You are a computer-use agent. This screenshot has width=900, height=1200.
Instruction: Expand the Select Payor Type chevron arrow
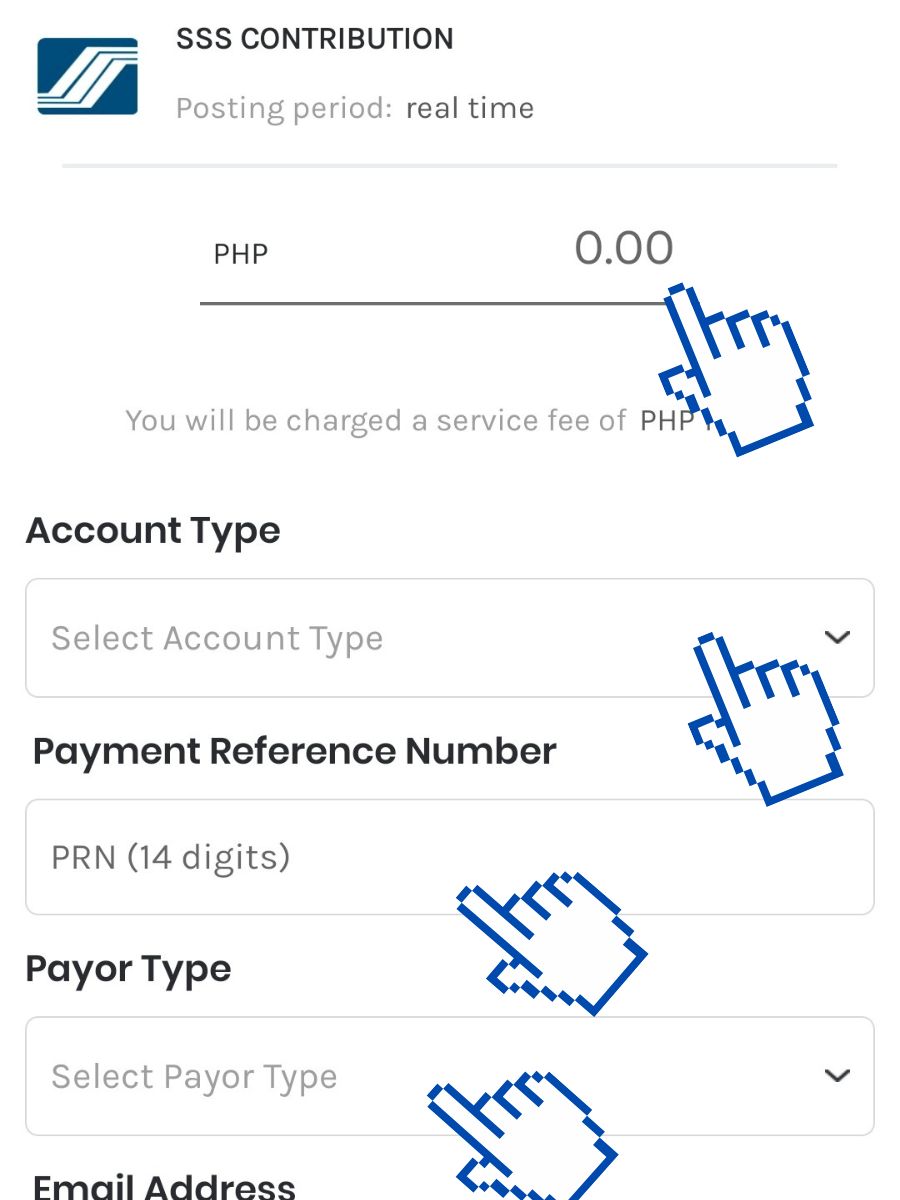(838, 1076)
